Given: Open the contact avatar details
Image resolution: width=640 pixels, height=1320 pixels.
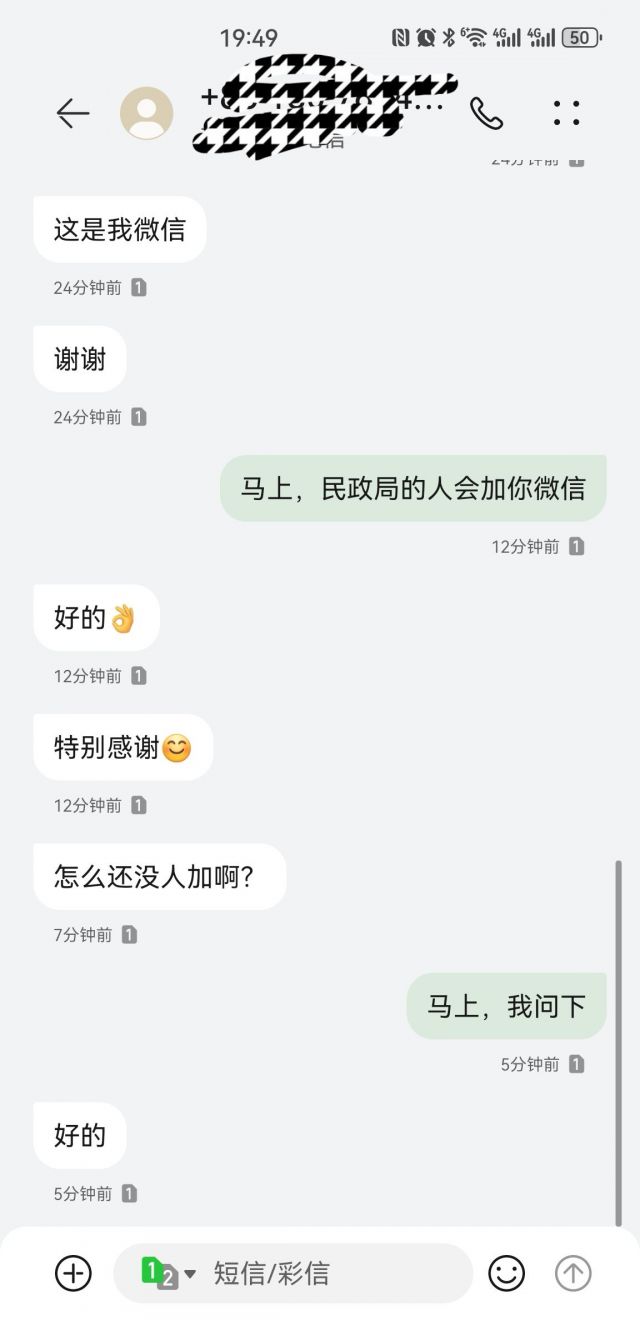Looking at the screenshot, I should click(x=146, y=113).
